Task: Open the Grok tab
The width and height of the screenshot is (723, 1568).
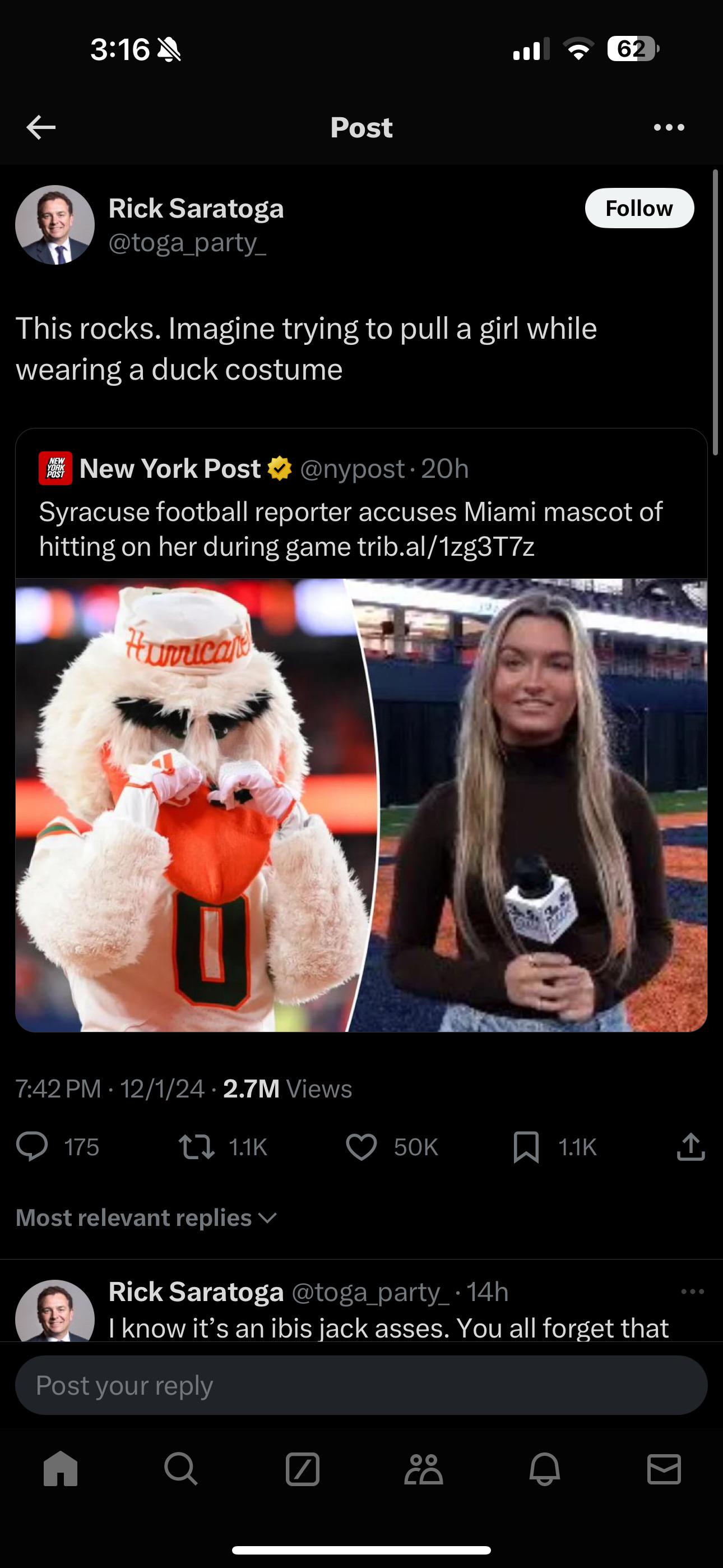Action: [x=303, y=1469]
